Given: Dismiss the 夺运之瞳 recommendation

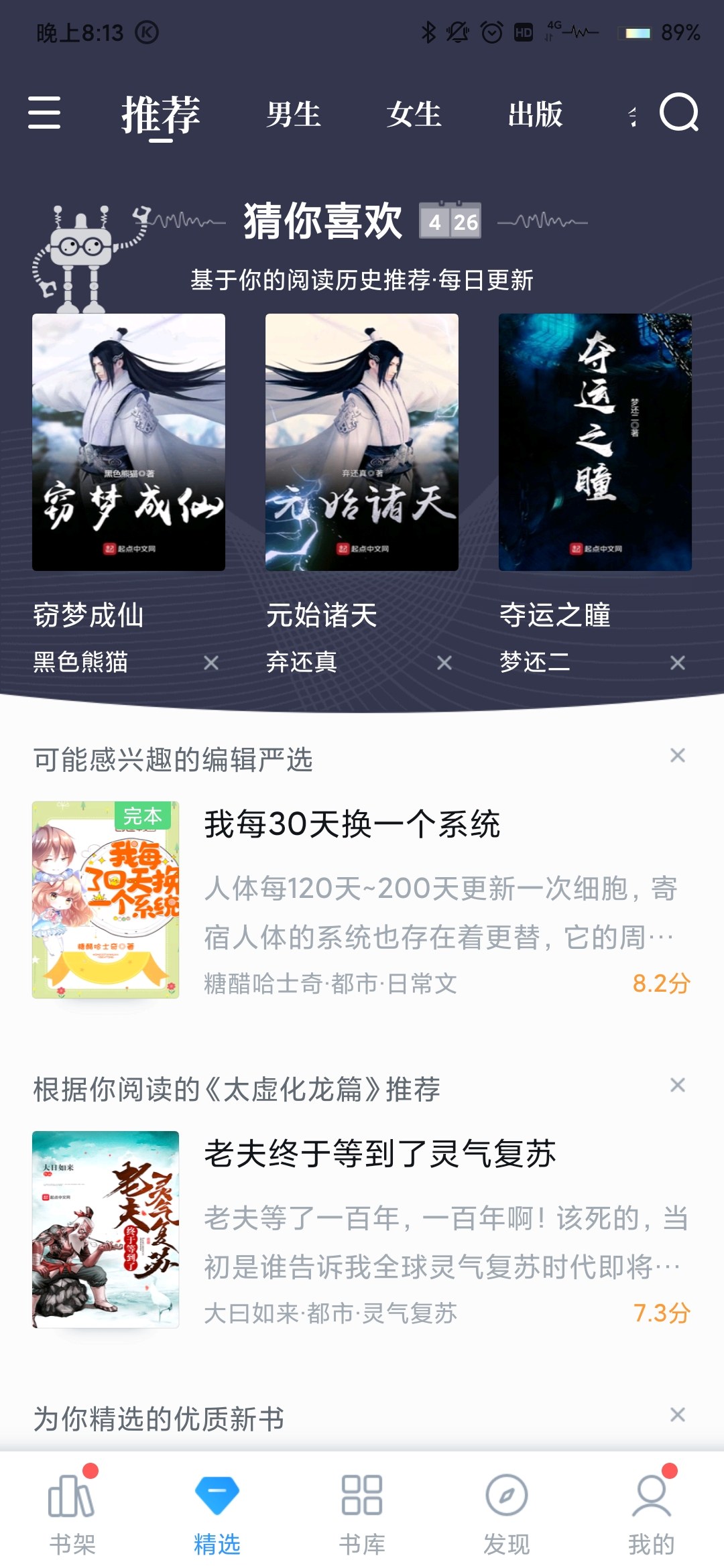Looking at the screenshot, I should click(x=678, y=663).
